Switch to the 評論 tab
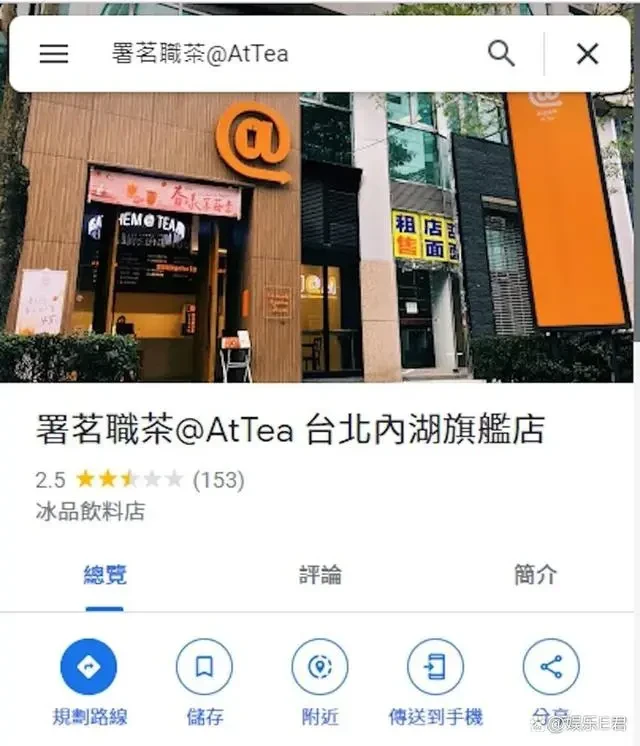Viewport: 640px width, 746px height. click(320, 575)
